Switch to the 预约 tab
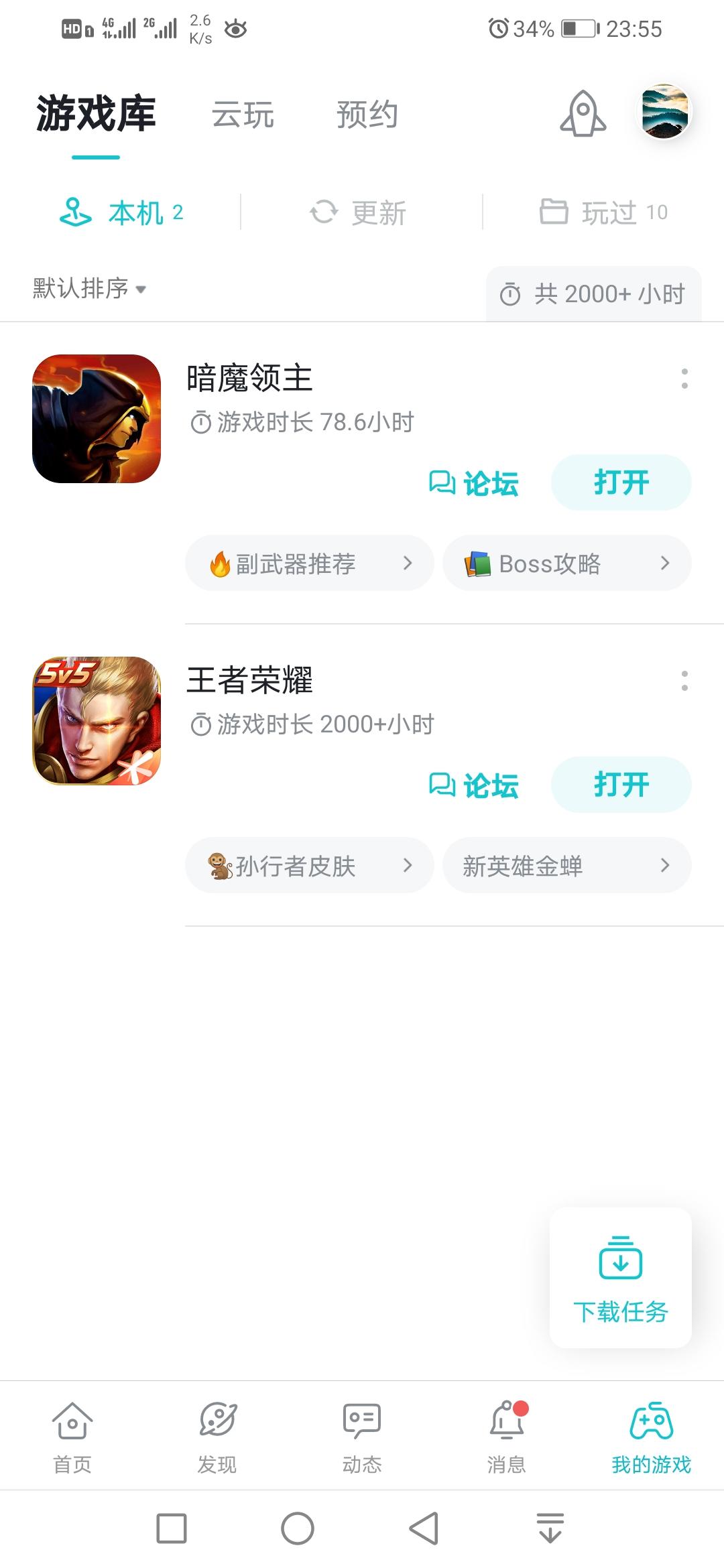 [x=367, y=115]
